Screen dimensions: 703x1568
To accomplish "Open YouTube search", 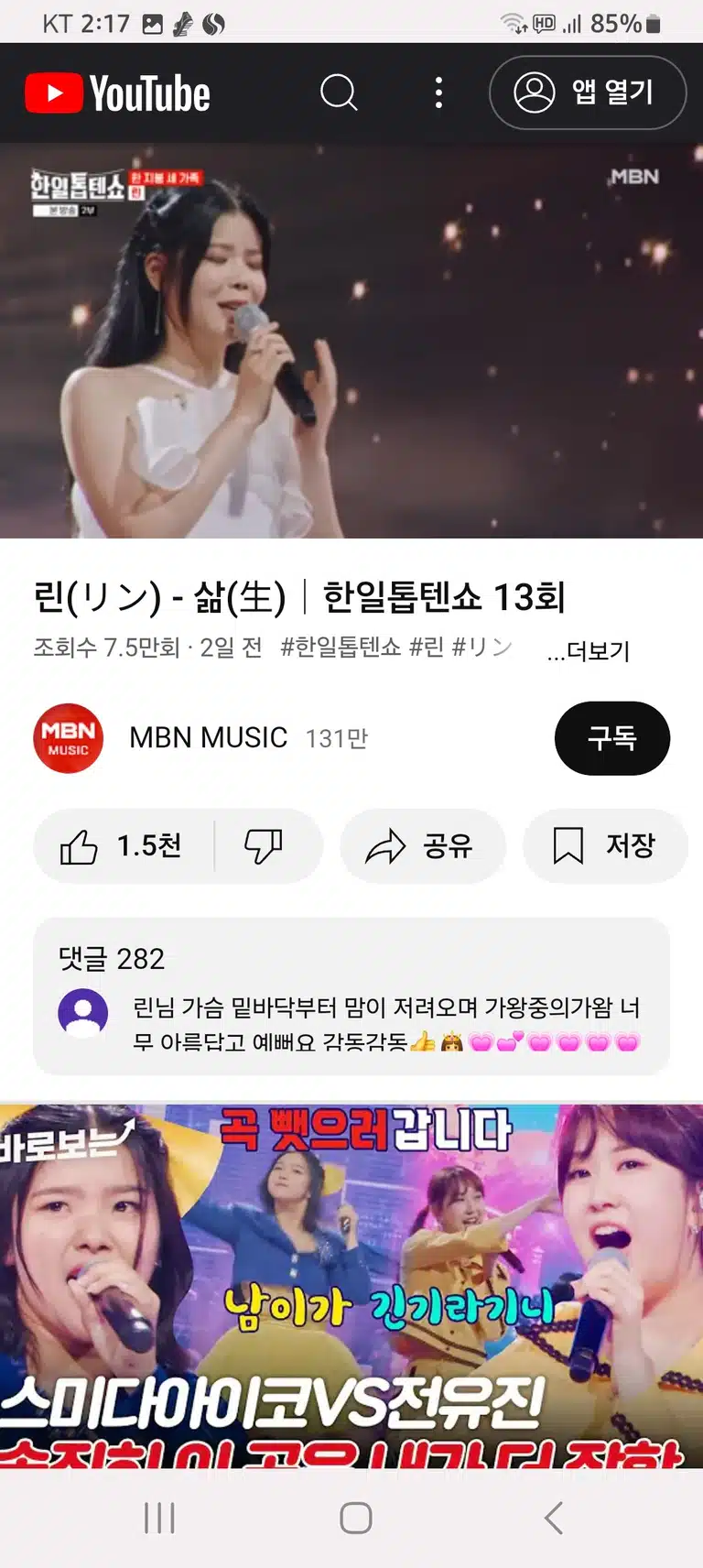I will [x=339, y=93].
